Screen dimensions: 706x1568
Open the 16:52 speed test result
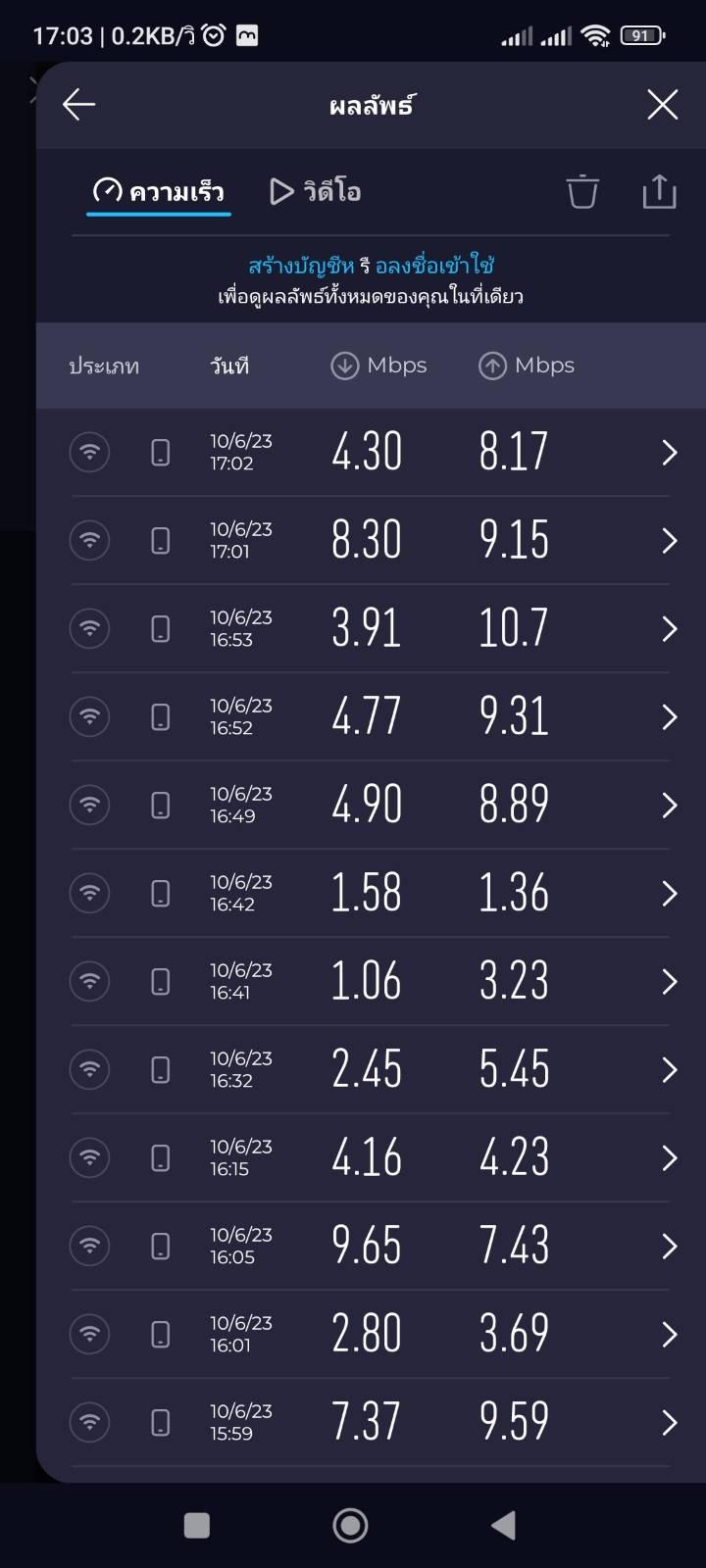click(371, 716)
